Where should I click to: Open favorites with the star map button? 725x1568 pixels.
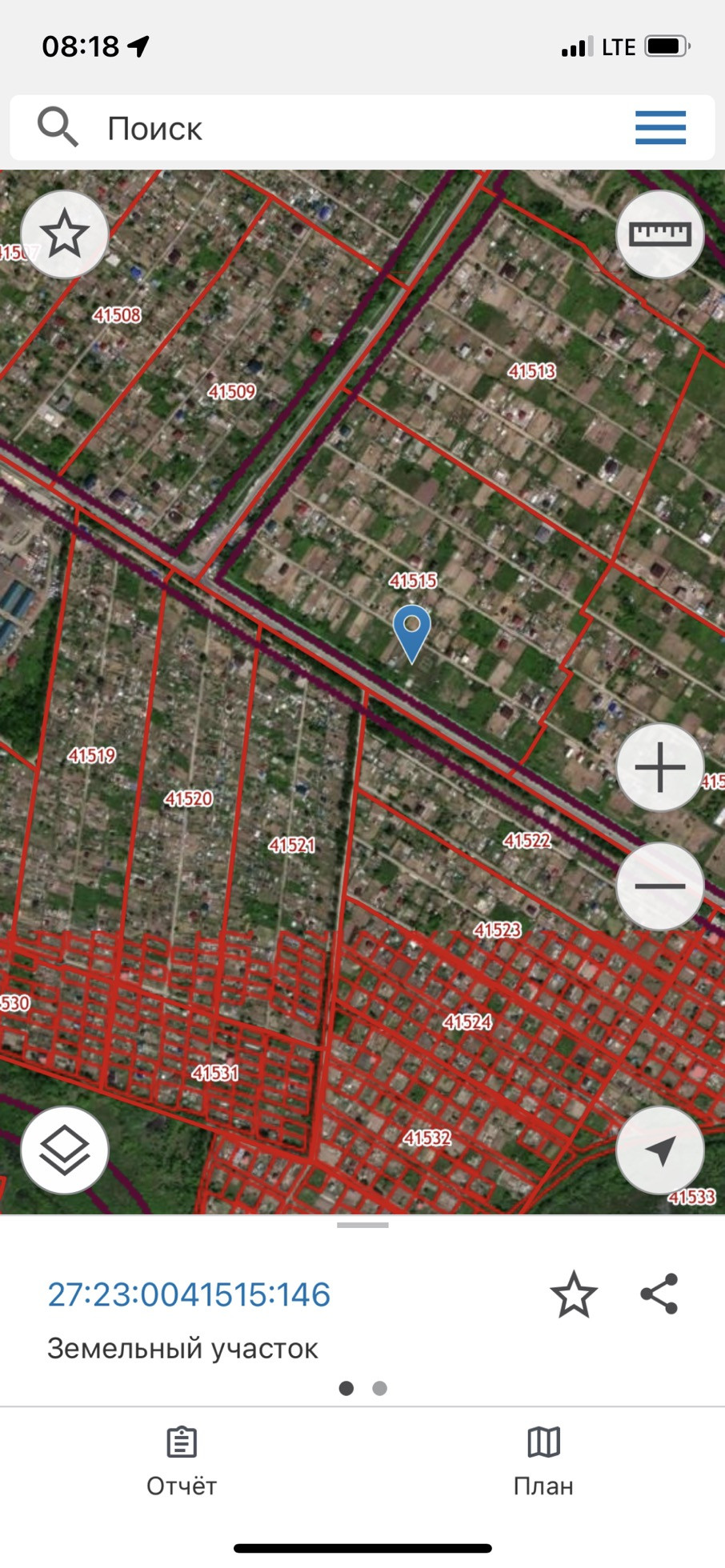(x=64, y=234)
